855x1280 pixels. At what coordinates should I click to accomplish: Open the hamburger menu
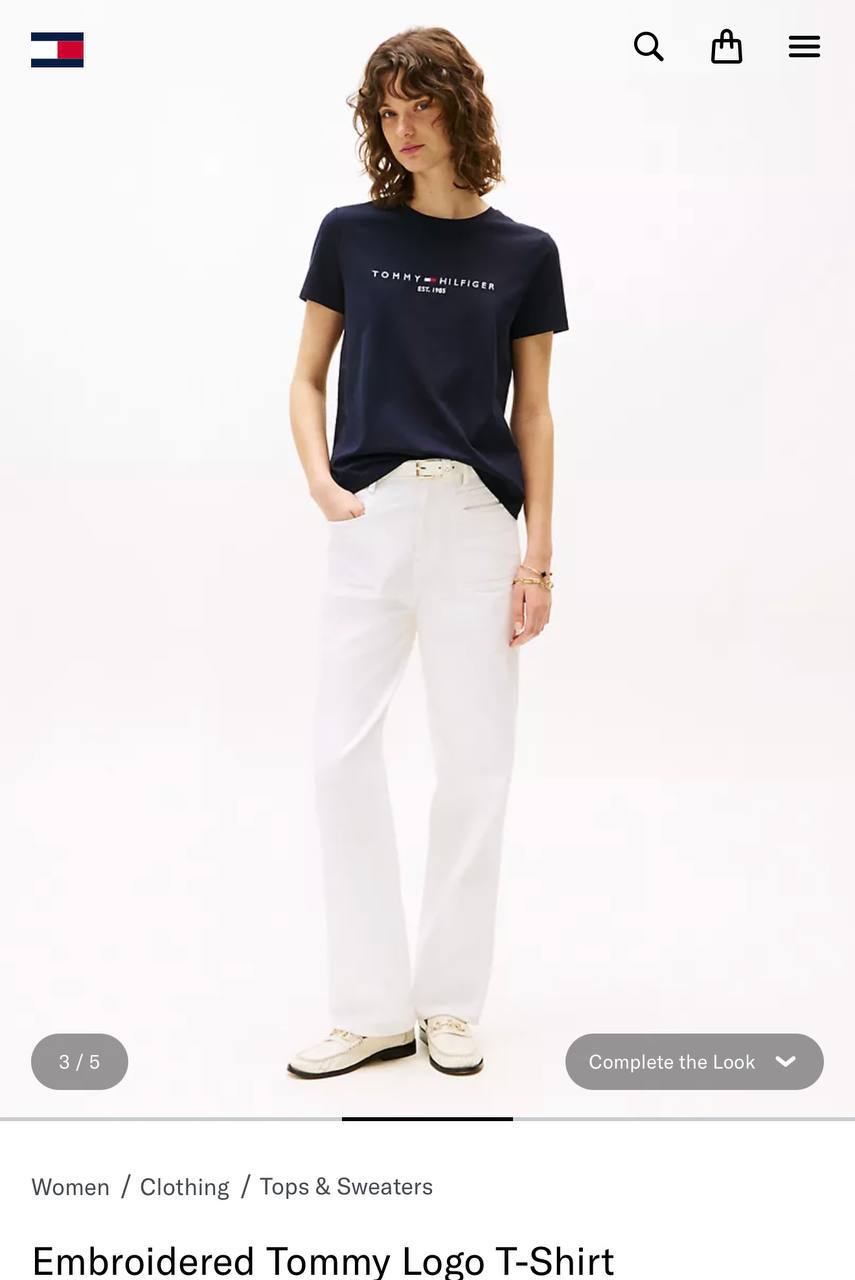pos(804,47)
